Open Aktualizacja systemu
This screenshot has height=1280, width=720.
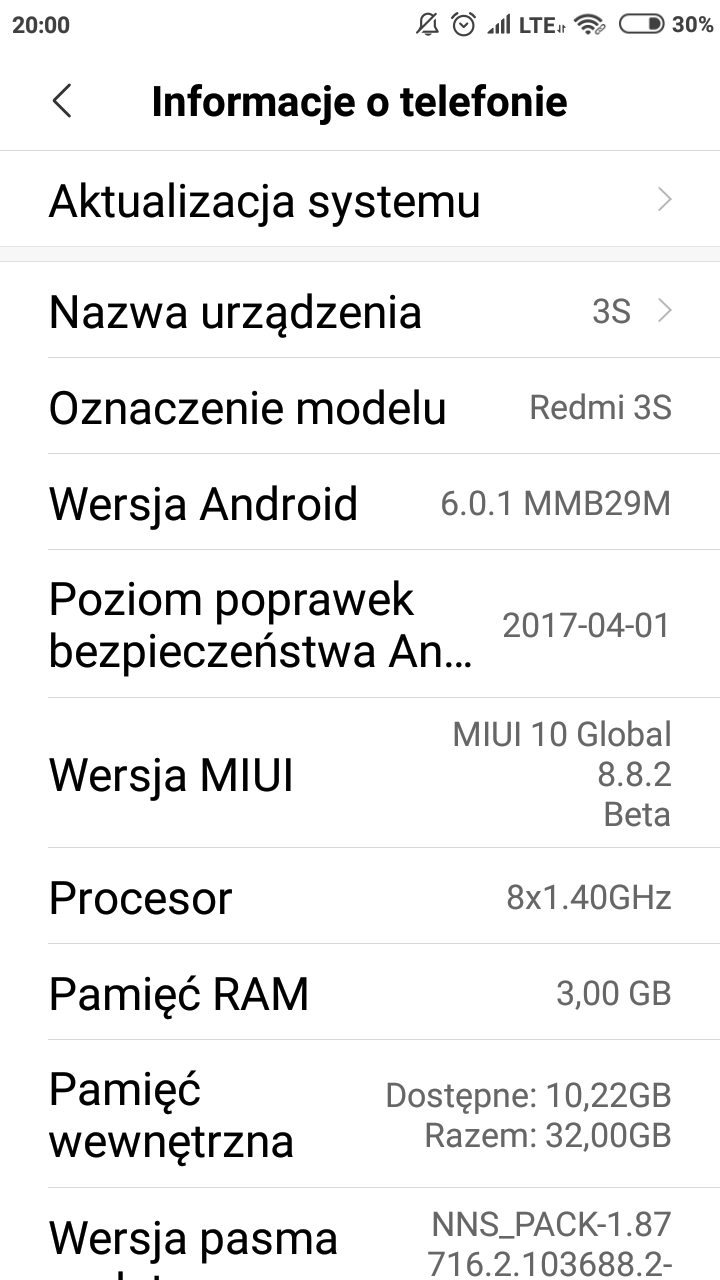(x=360, y=200)
